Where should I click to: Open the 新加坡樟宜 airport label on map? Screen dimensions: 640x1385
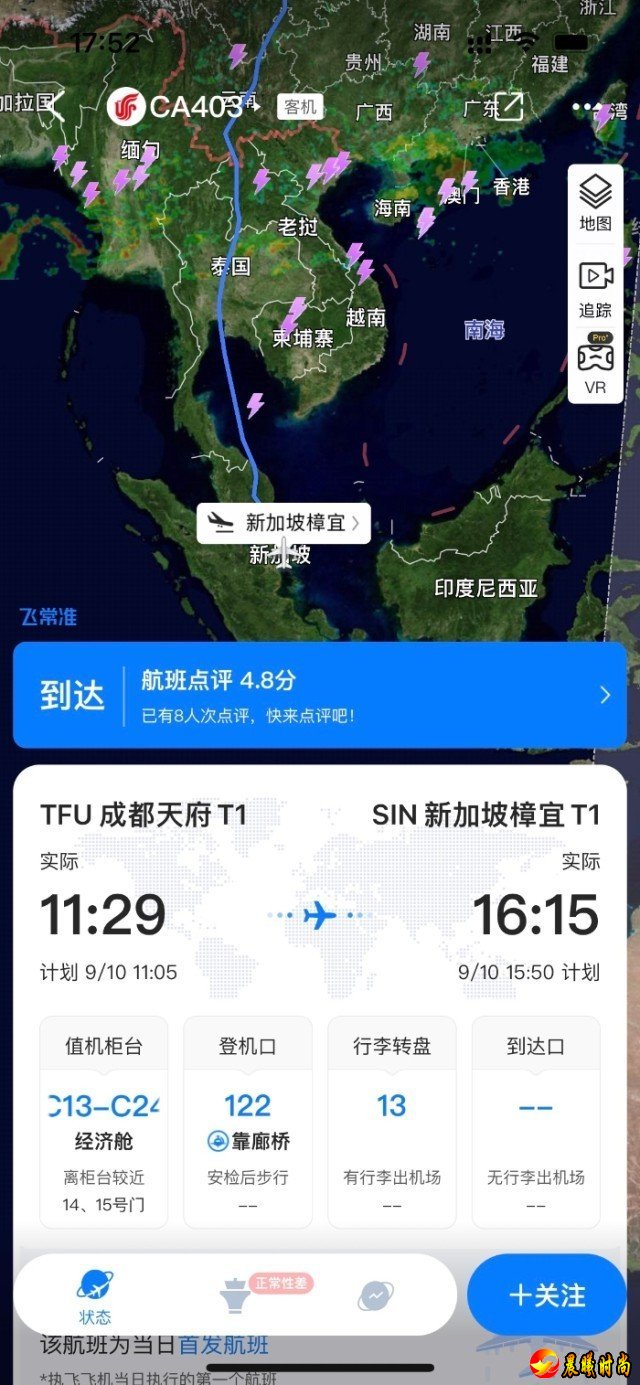(x=284, y=523)
